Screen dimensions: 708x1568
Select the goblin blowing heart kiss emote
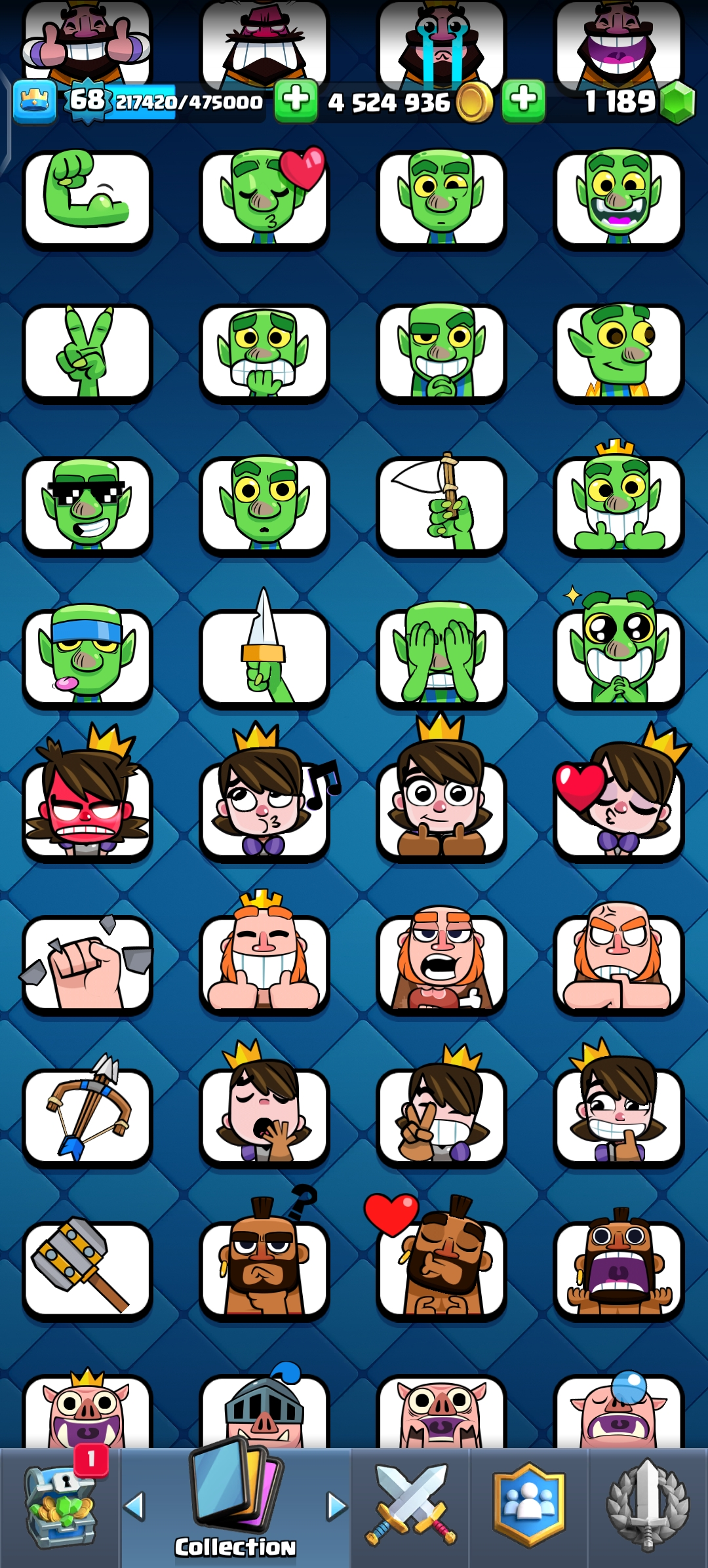(x=264, y=198)
